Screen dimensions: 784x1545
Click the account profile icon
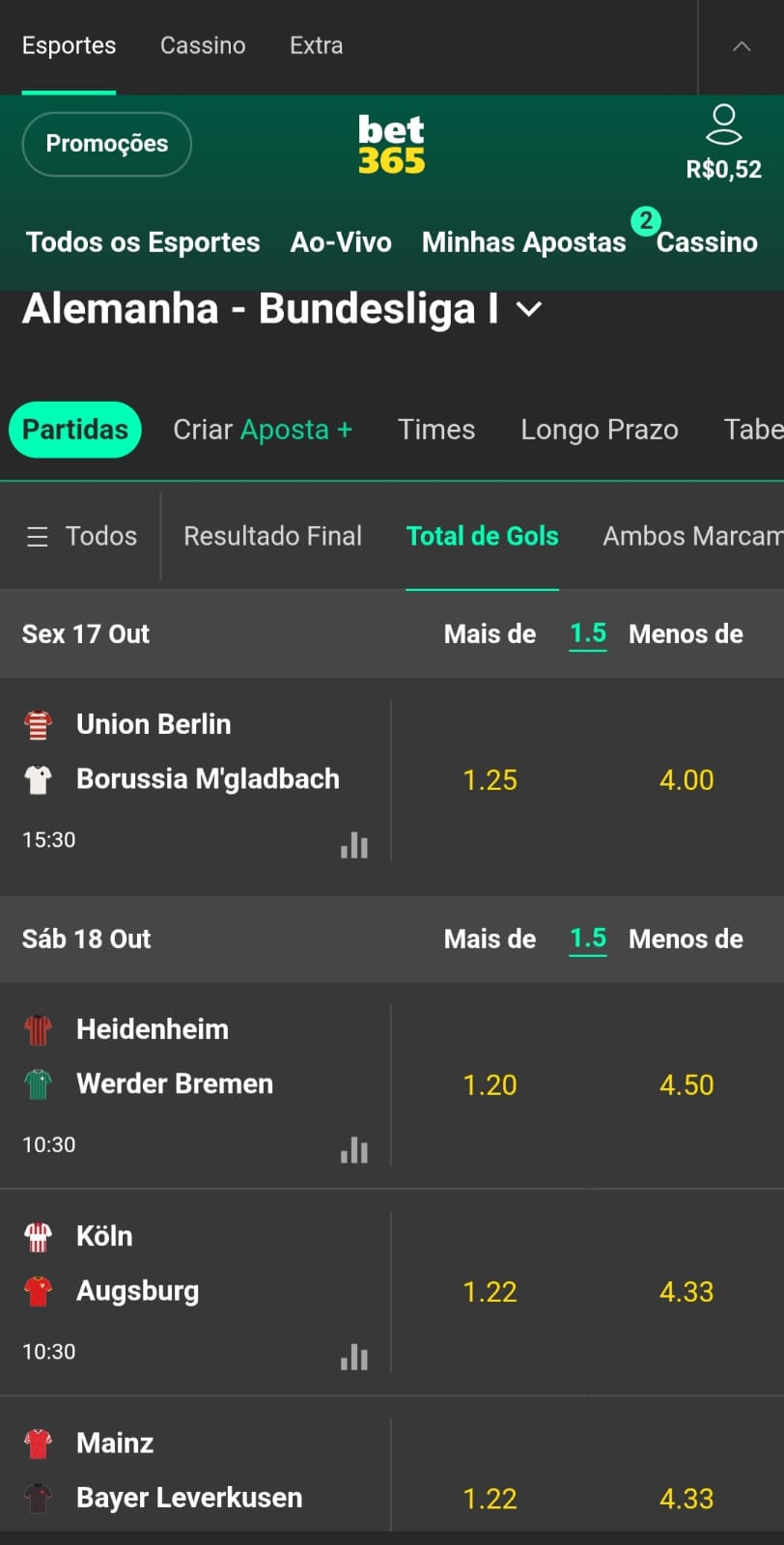click(x=722, y=121)
